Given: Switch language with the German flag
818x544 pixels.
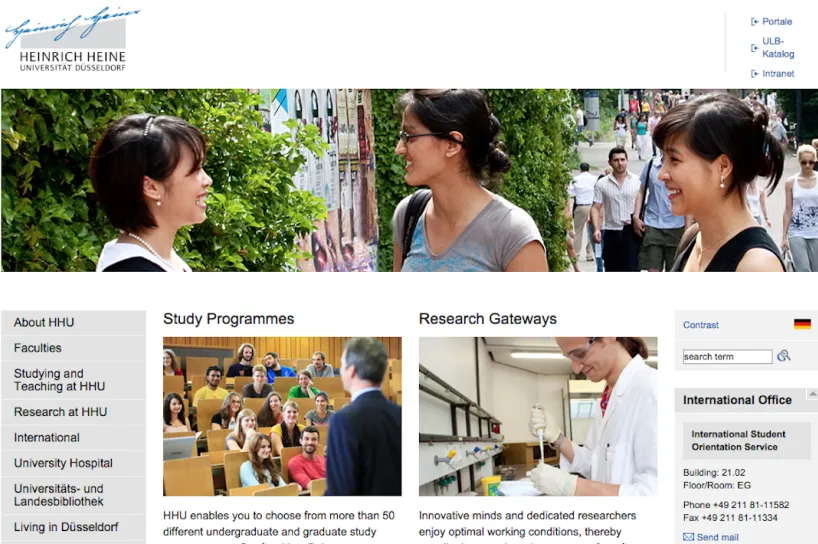Looking at the screenshot, I should [x=802, y=324].
